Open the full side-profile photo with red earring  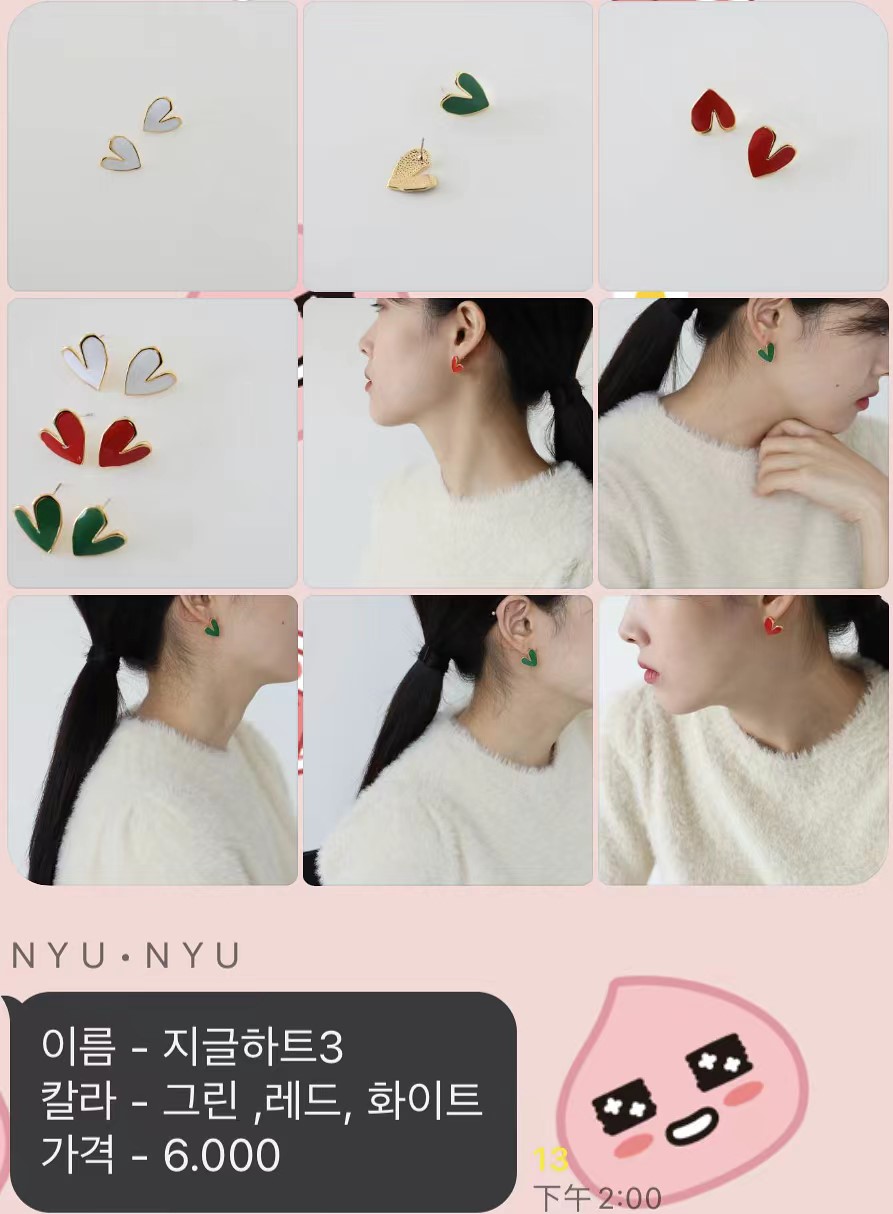pyautogui.click(x=447, y=442)
